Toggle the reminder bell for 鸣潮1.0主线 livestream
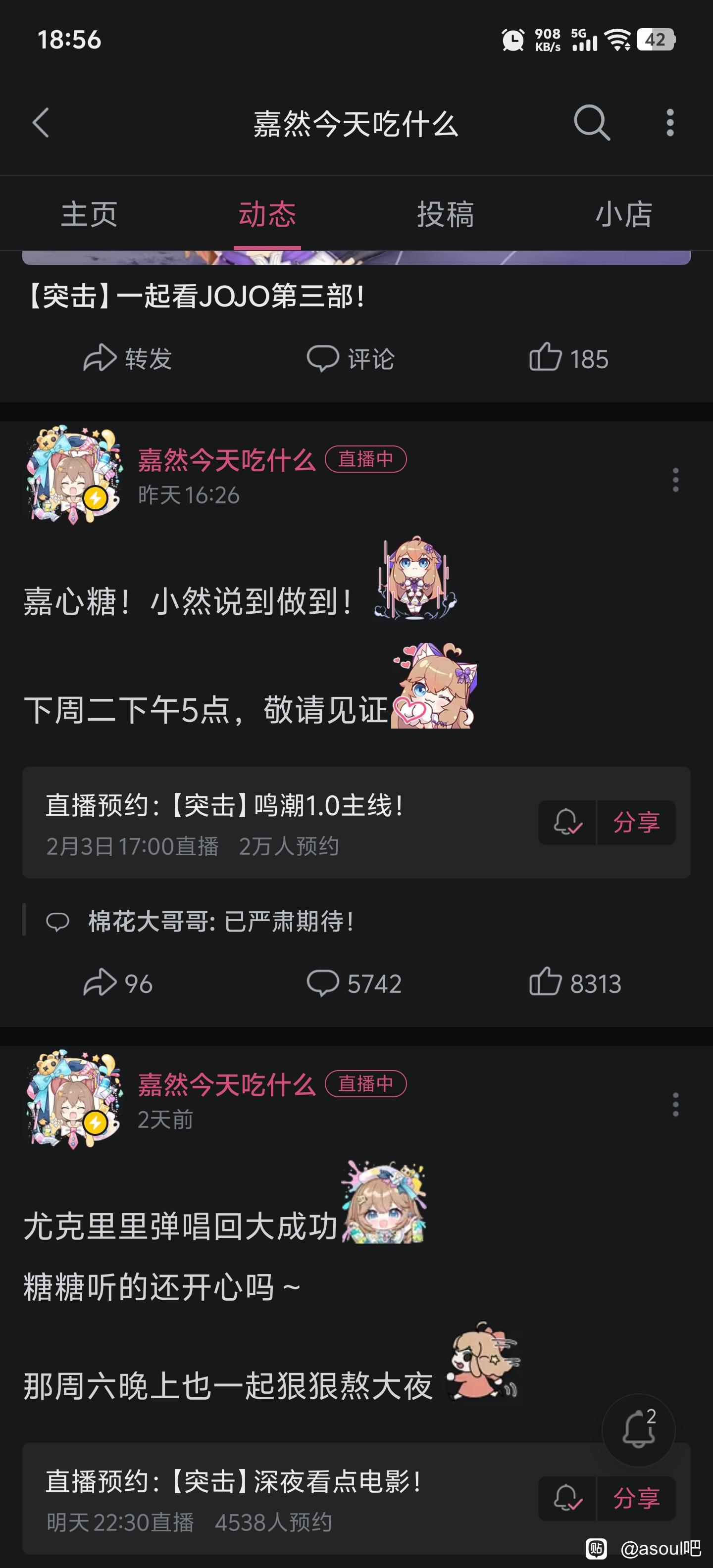Image resolution: width=713 pixels, height=1568 pixels. tap(567, 822)
